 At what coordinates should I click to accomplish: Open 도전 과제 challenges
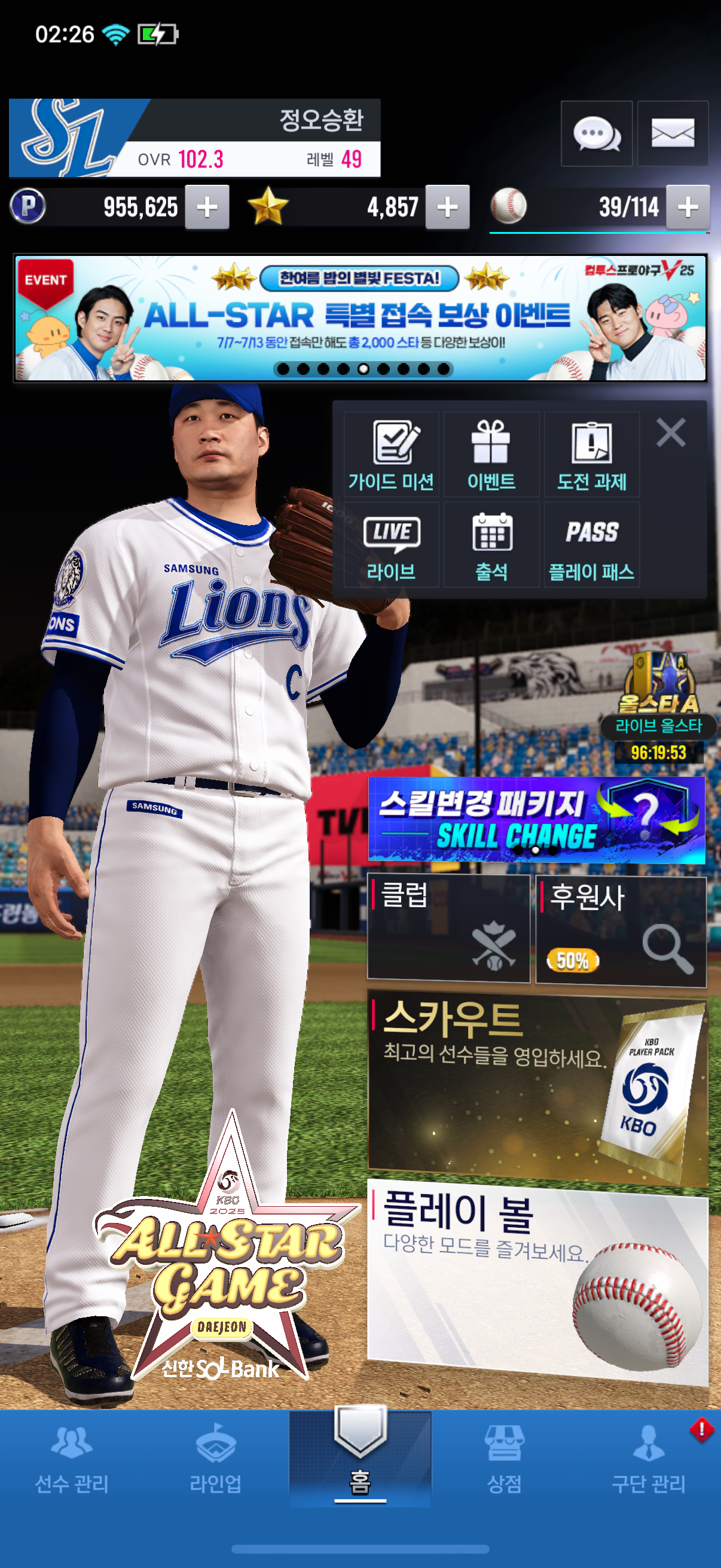pos(591,454)
